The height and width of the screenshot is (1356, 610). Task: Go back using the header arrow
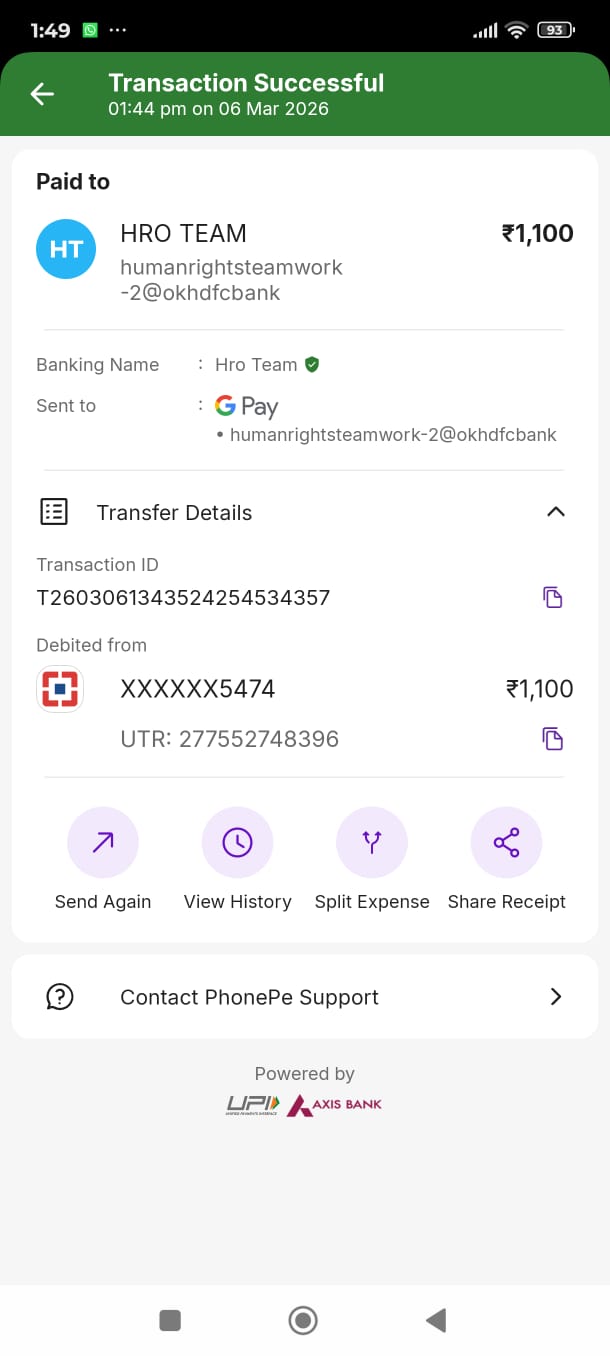[42, 94]
